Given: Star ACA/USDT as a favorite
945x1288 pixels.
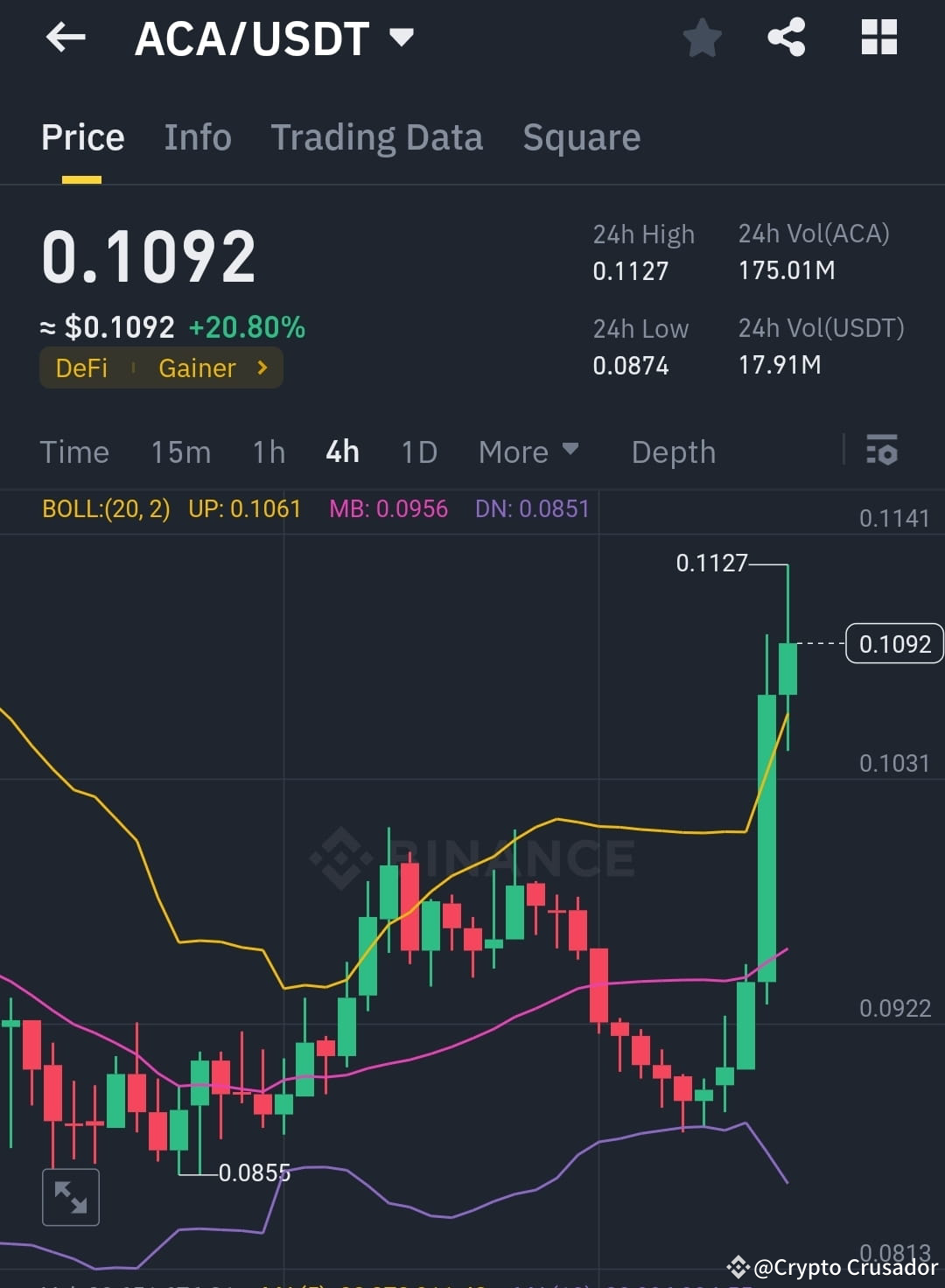Looking at the screenshot, I should coord(703,37).
